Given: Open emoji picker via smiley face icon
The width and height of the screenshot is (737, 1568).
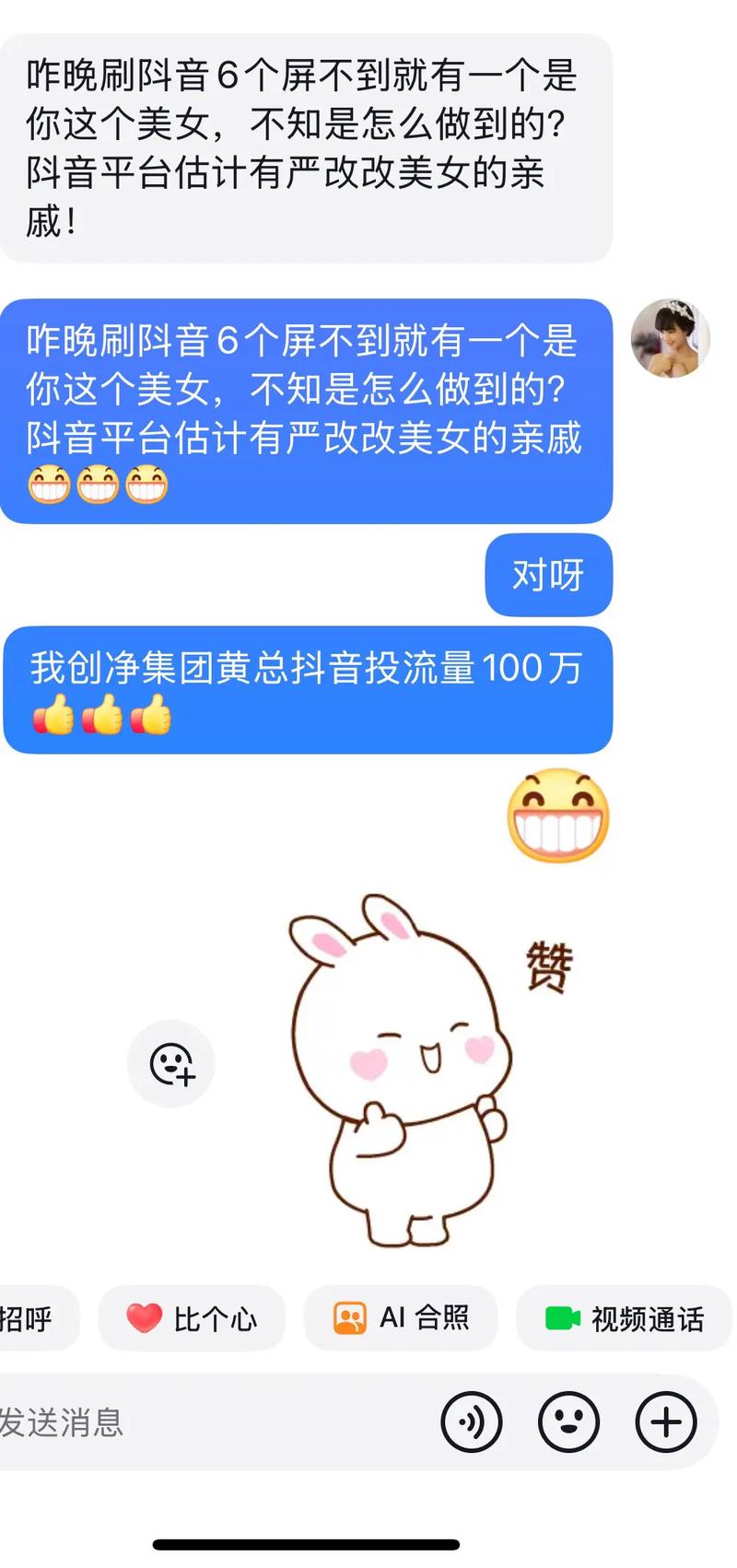Looking at the screenshot, I should [x=568, y=1422].
